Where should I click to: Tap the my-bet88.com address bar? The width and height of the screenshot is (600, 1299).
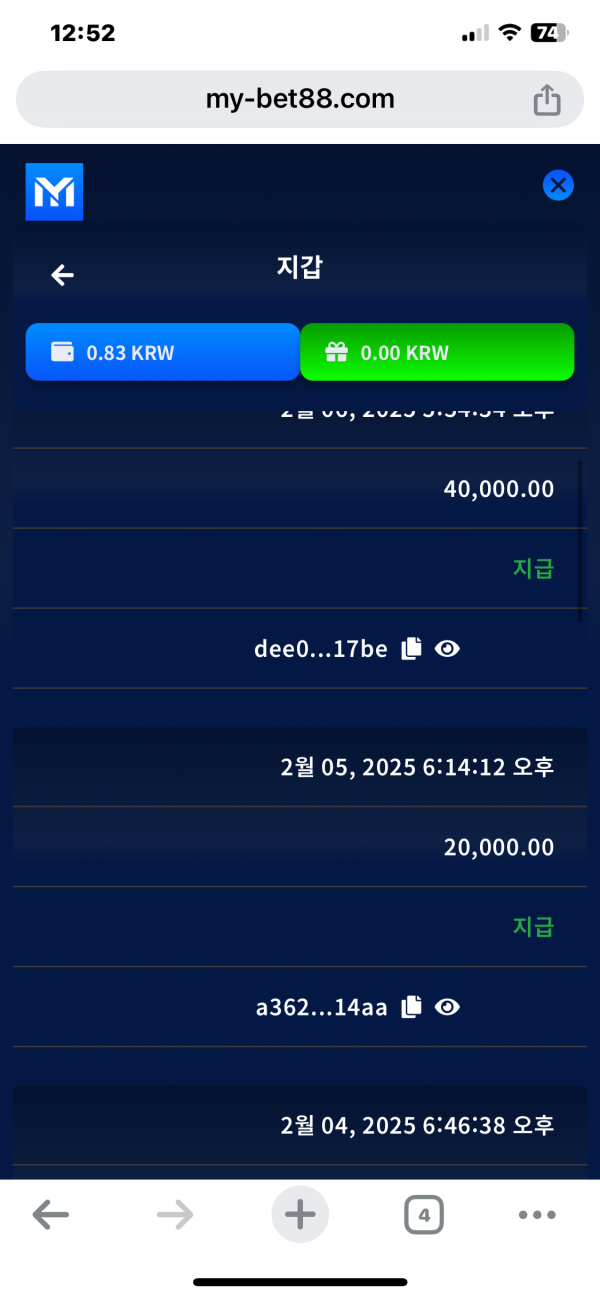(x=300, y=99)
